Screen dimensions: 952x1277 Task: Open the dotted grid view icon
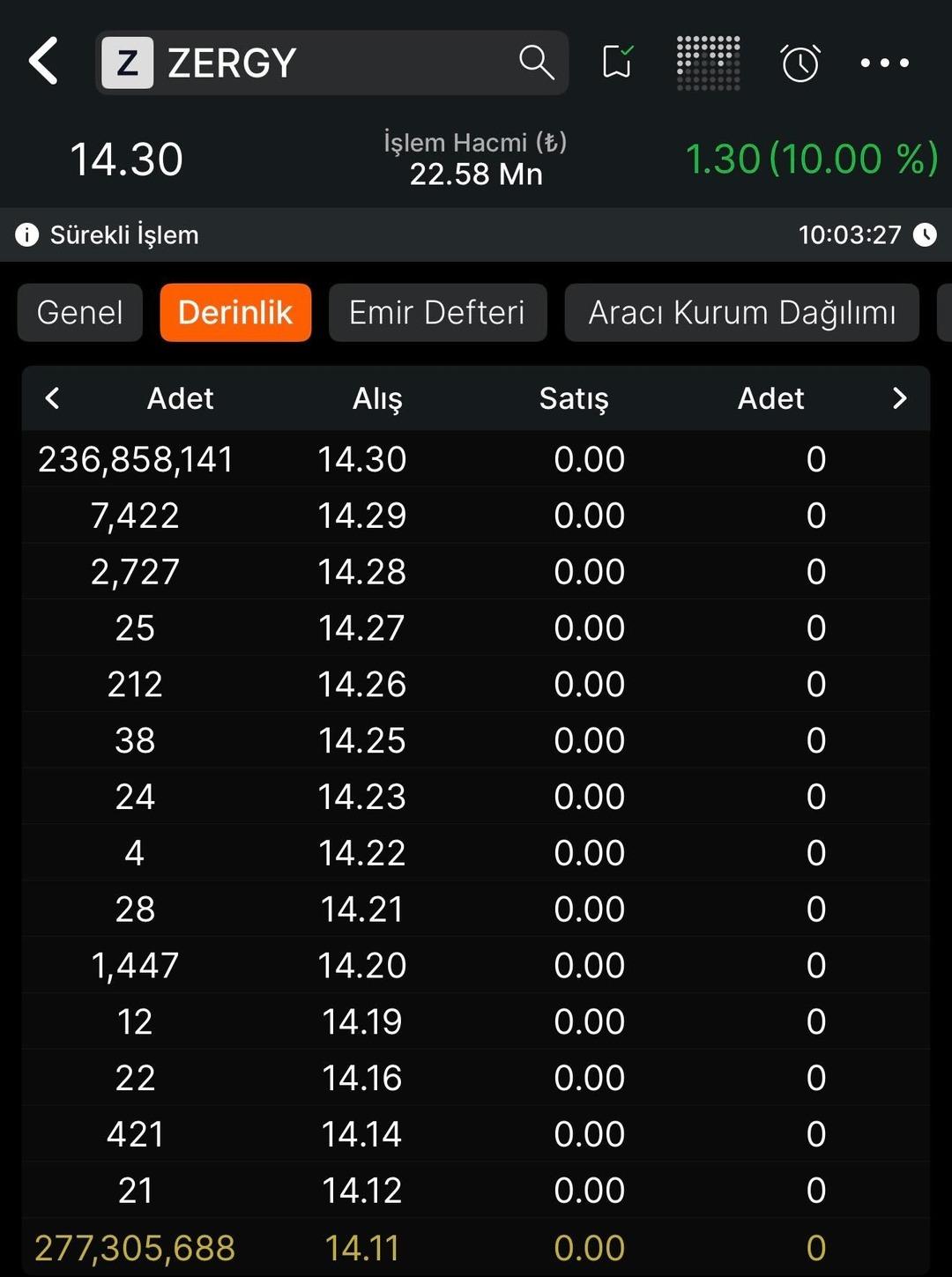pos(708,63)
